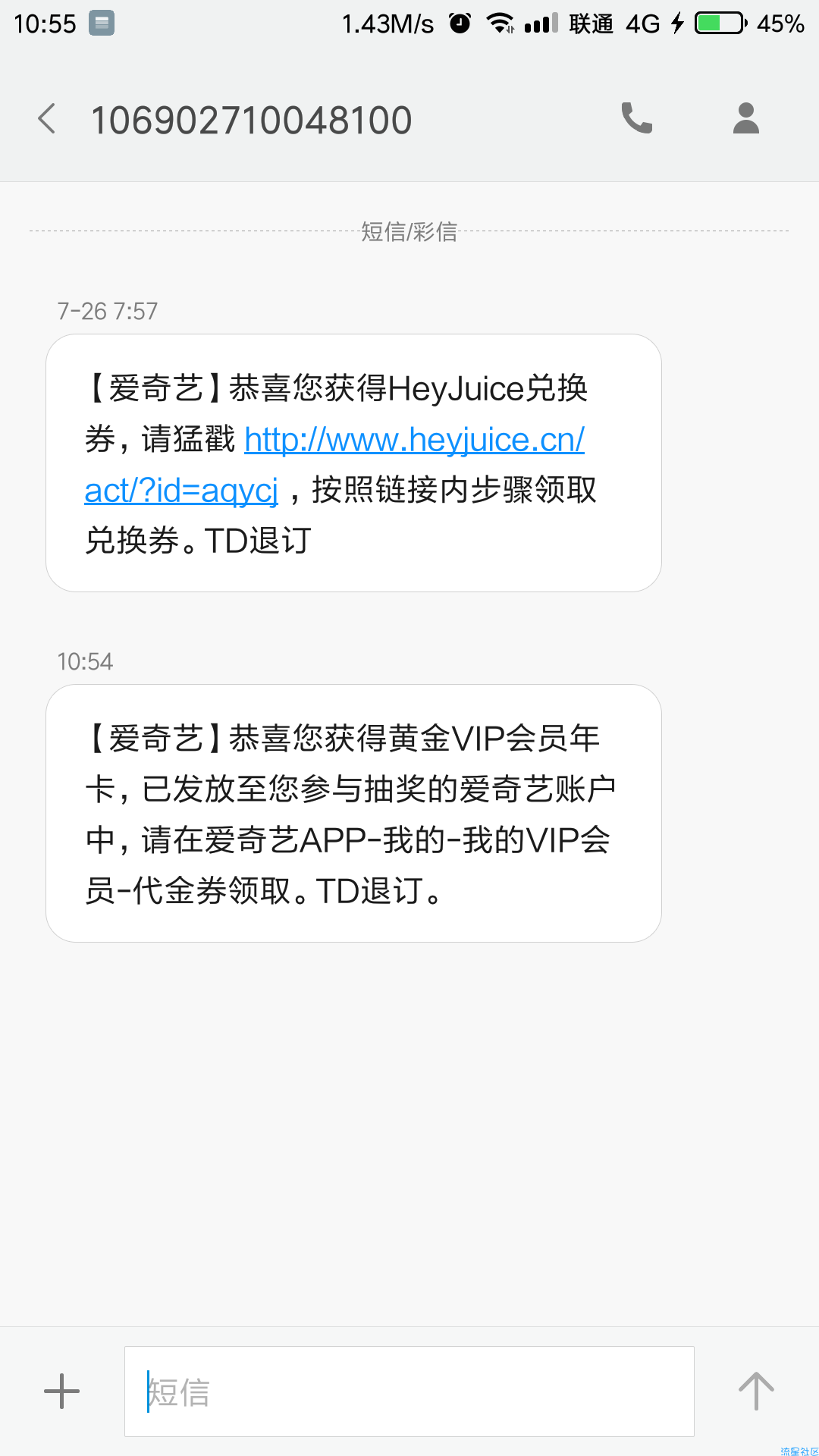Call the number 106902710048100

pyautogui.click(x=637, y=118)
